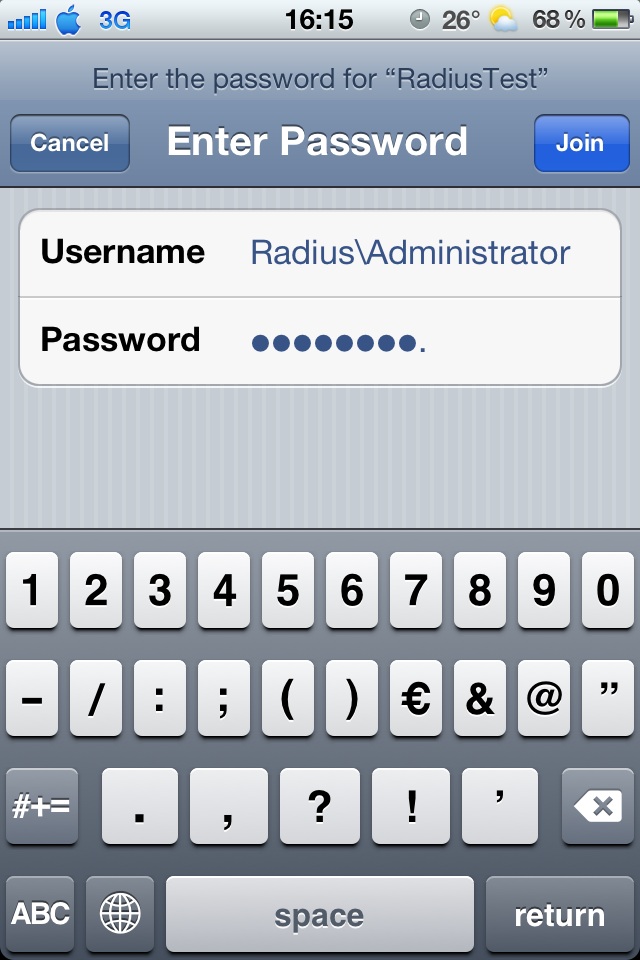Delete last character with backspace key
640x960 pixels.
[x=597, y=805]
